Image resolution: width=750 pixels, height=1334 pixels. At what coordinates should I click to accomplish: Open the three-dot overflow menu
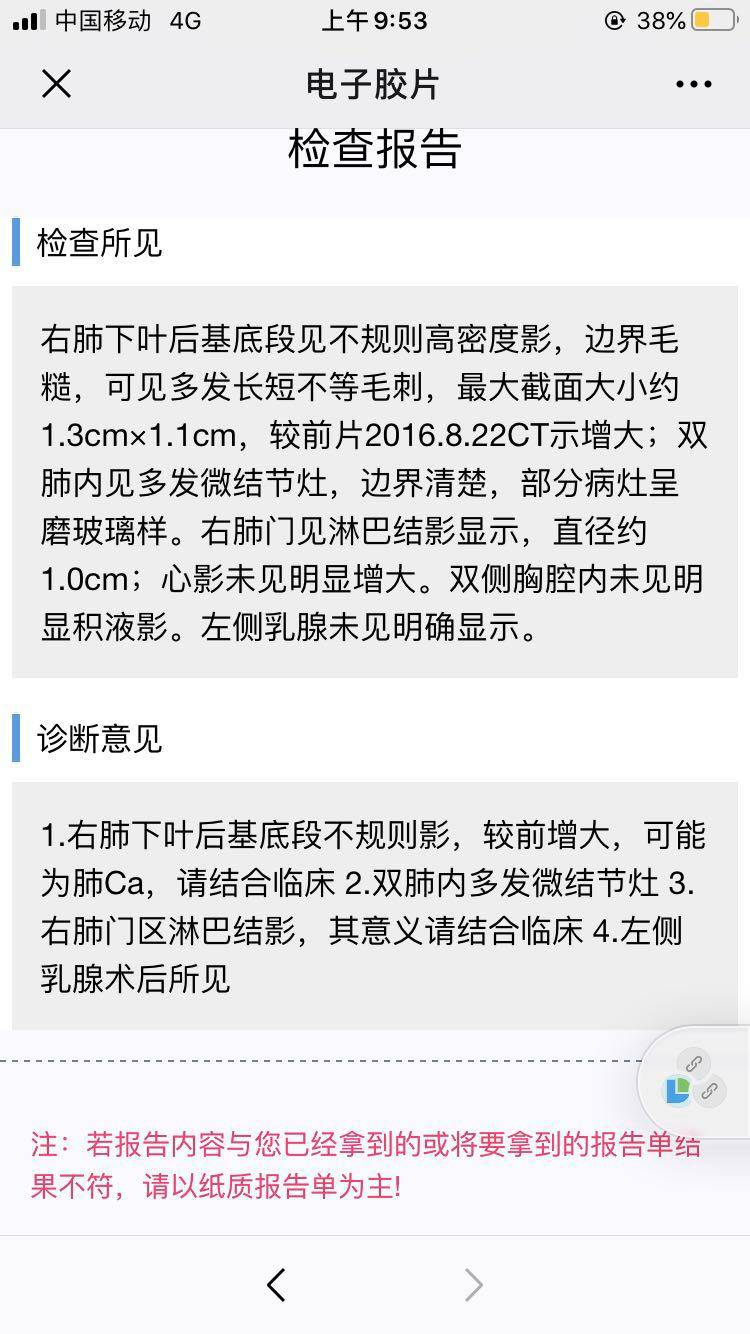click(x=693, y=85)
